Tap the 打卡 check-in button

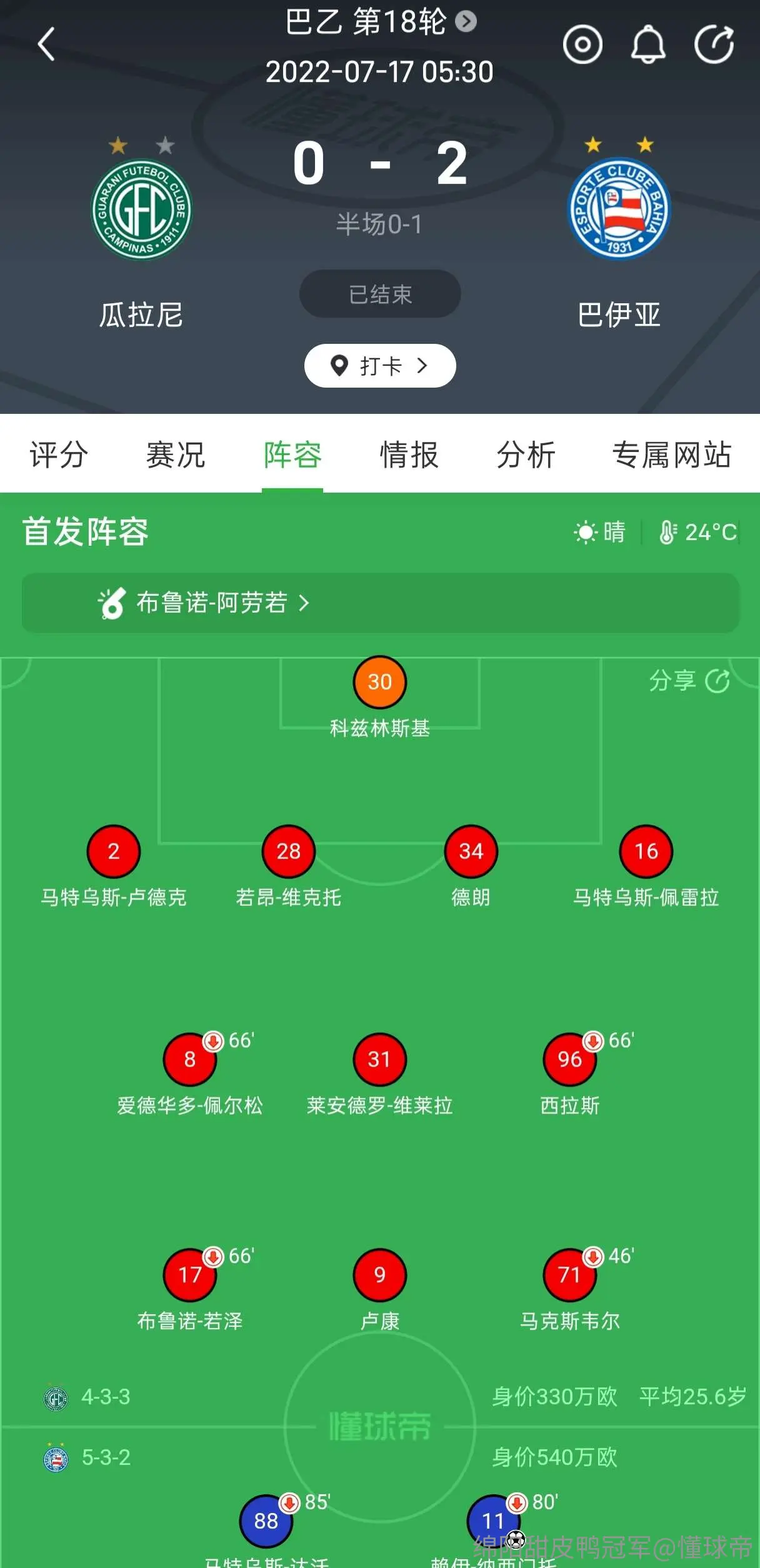380,366
